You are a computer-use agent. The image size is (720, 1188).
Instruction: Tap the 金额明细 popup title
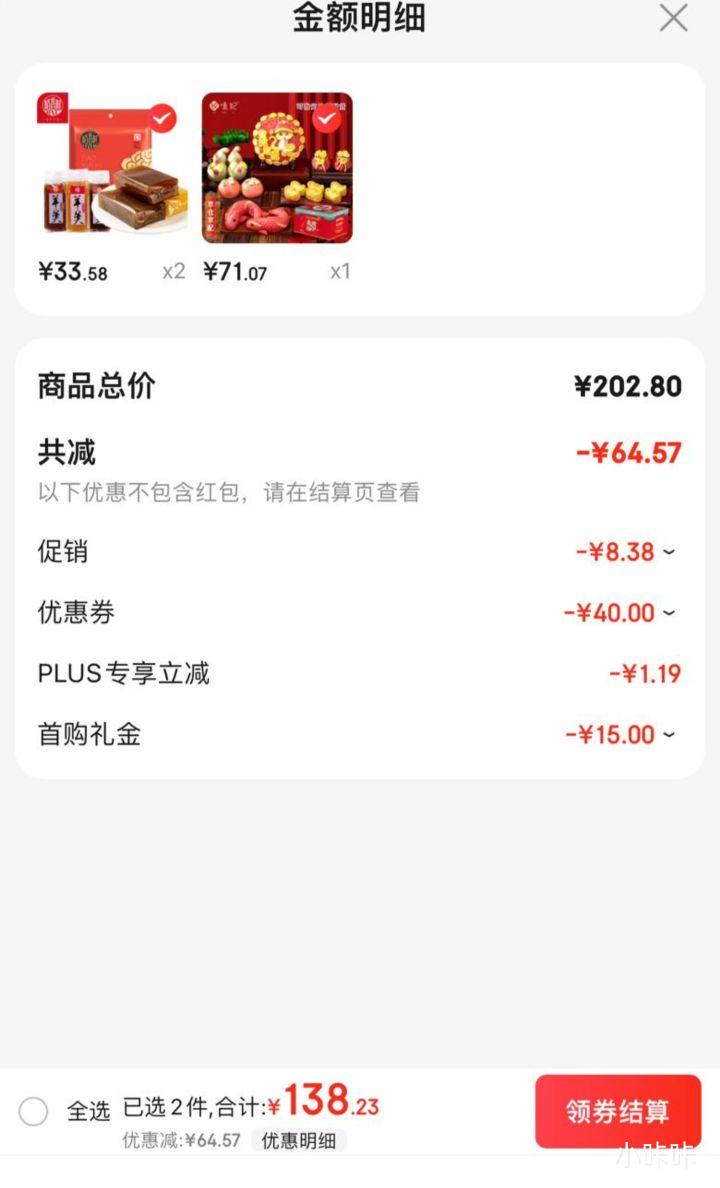(360, 19)
